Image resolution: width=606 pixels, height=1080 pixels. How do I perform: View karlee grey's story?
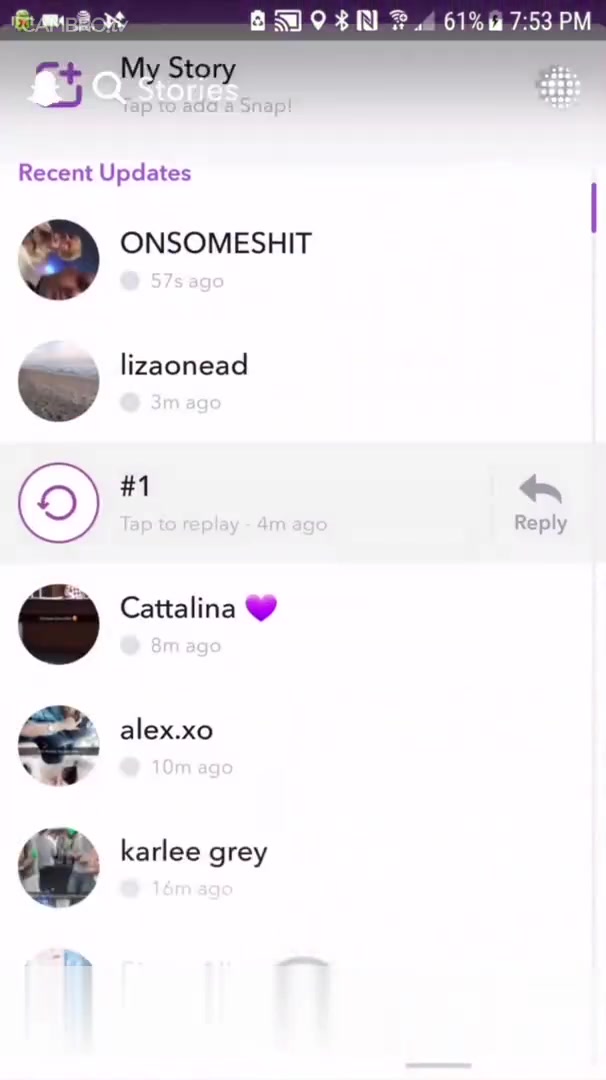[x=193, y=866]
